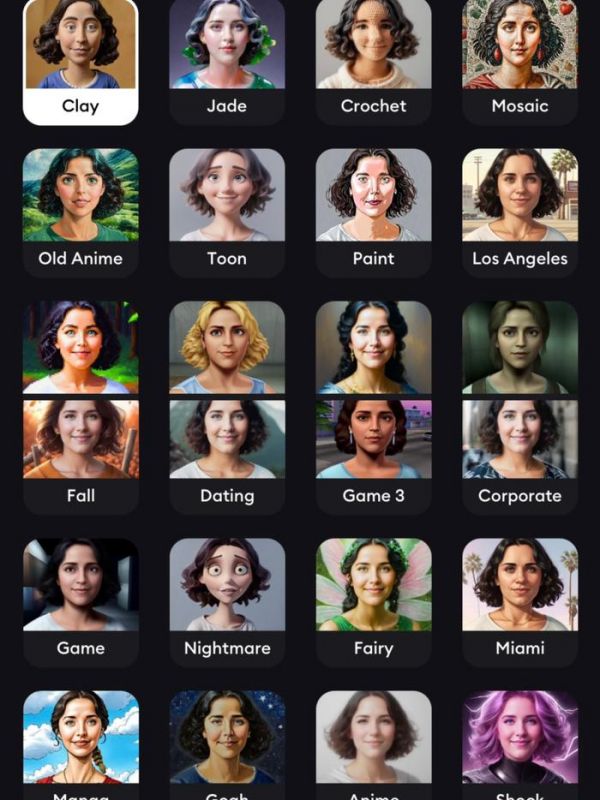Tap the Fairy style tile

coord(373,602)
